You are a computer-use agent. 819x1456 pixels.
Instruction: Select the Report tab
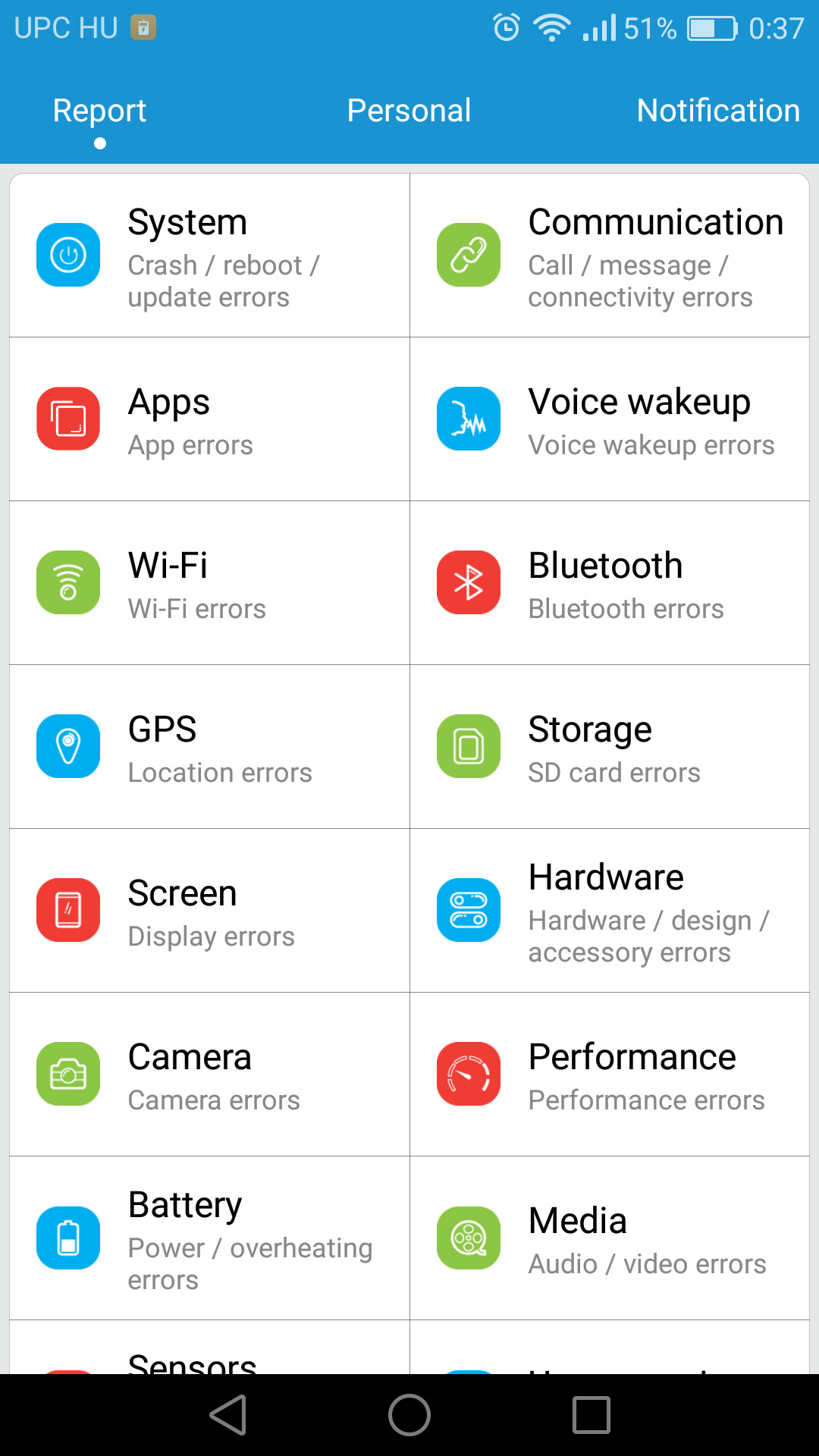[99, 111]
